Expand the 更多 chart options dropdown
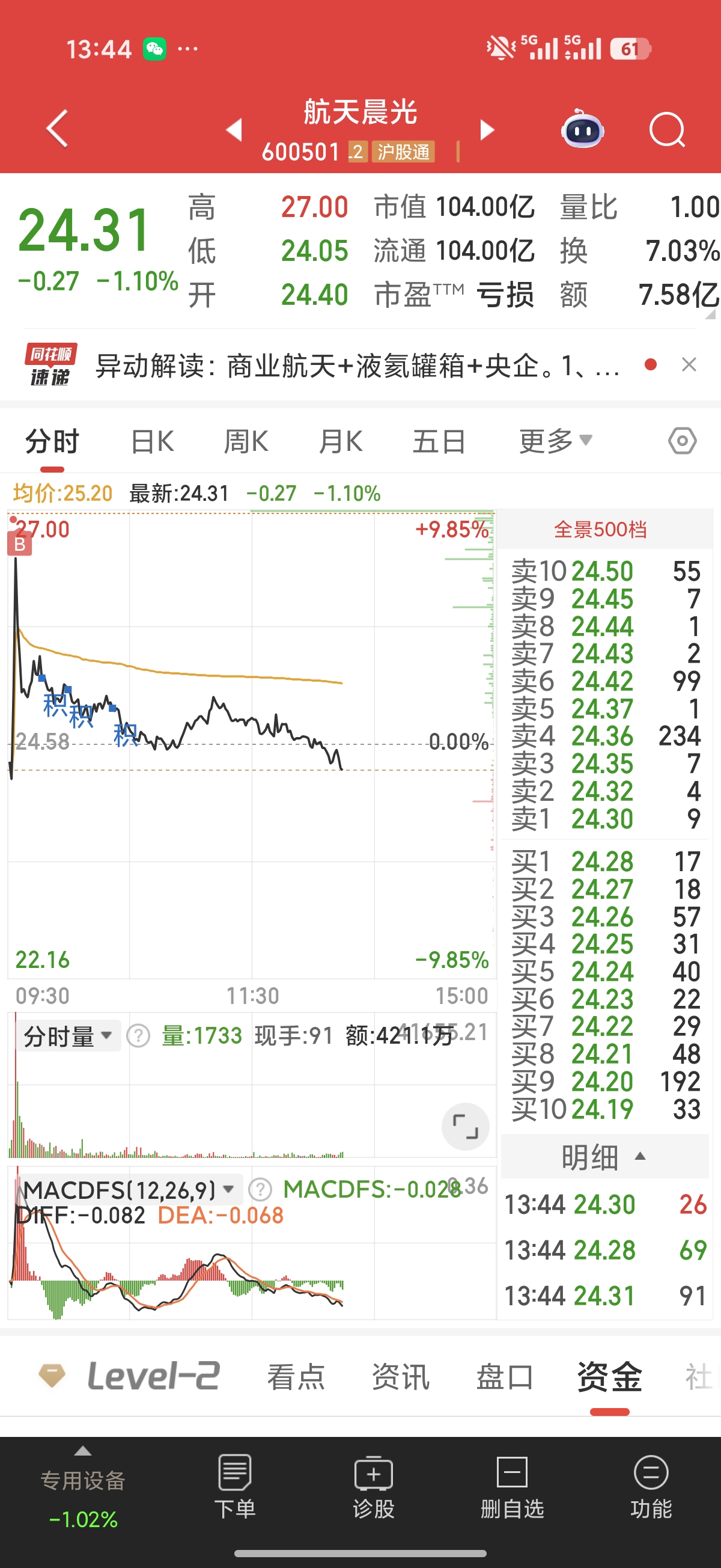721x1568 pixels. pos(555,441)
